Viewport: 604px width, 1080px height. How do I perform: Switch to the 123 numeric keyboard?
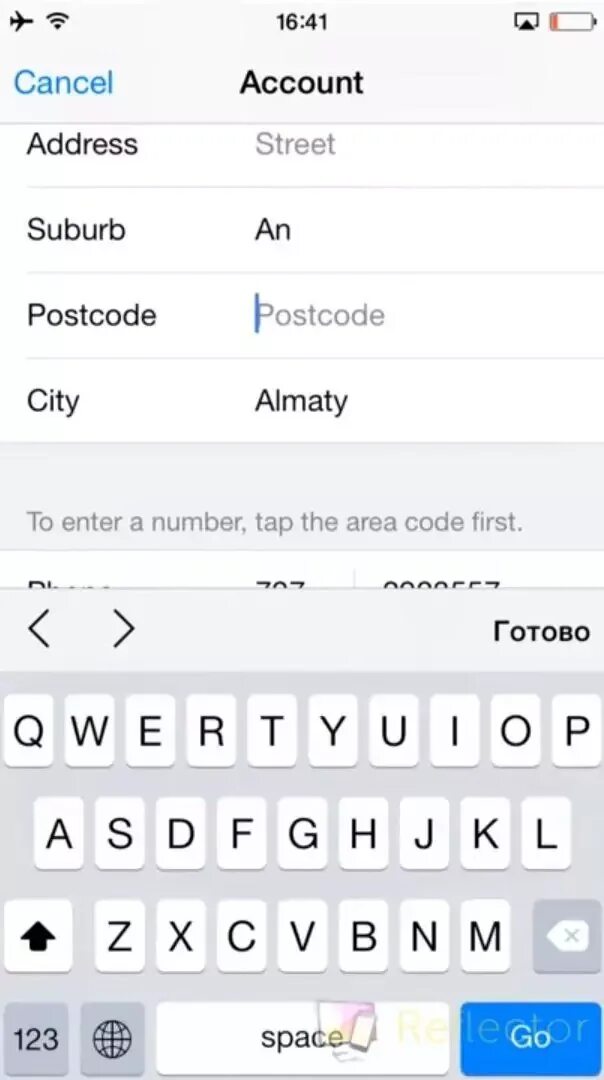pyautogui.click(x=36, y=1039)
